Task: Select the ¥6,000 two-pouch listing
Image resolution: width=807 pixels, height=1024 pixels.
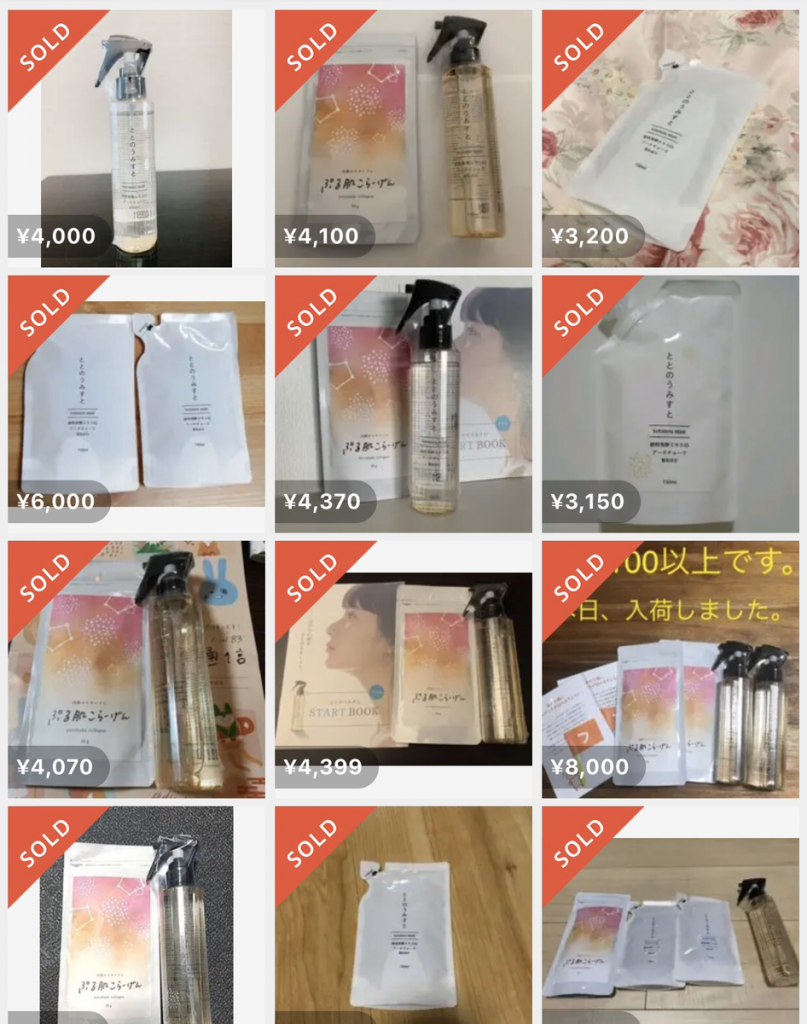Action: (x=136, y=405)
